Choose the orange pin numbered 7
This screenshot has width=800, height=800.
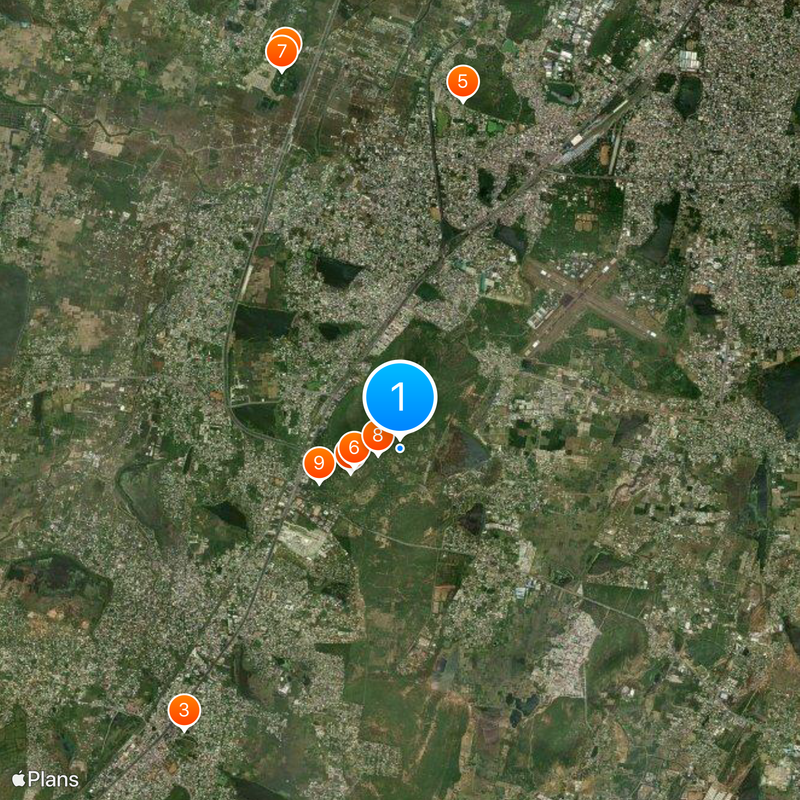coord(282,51)
